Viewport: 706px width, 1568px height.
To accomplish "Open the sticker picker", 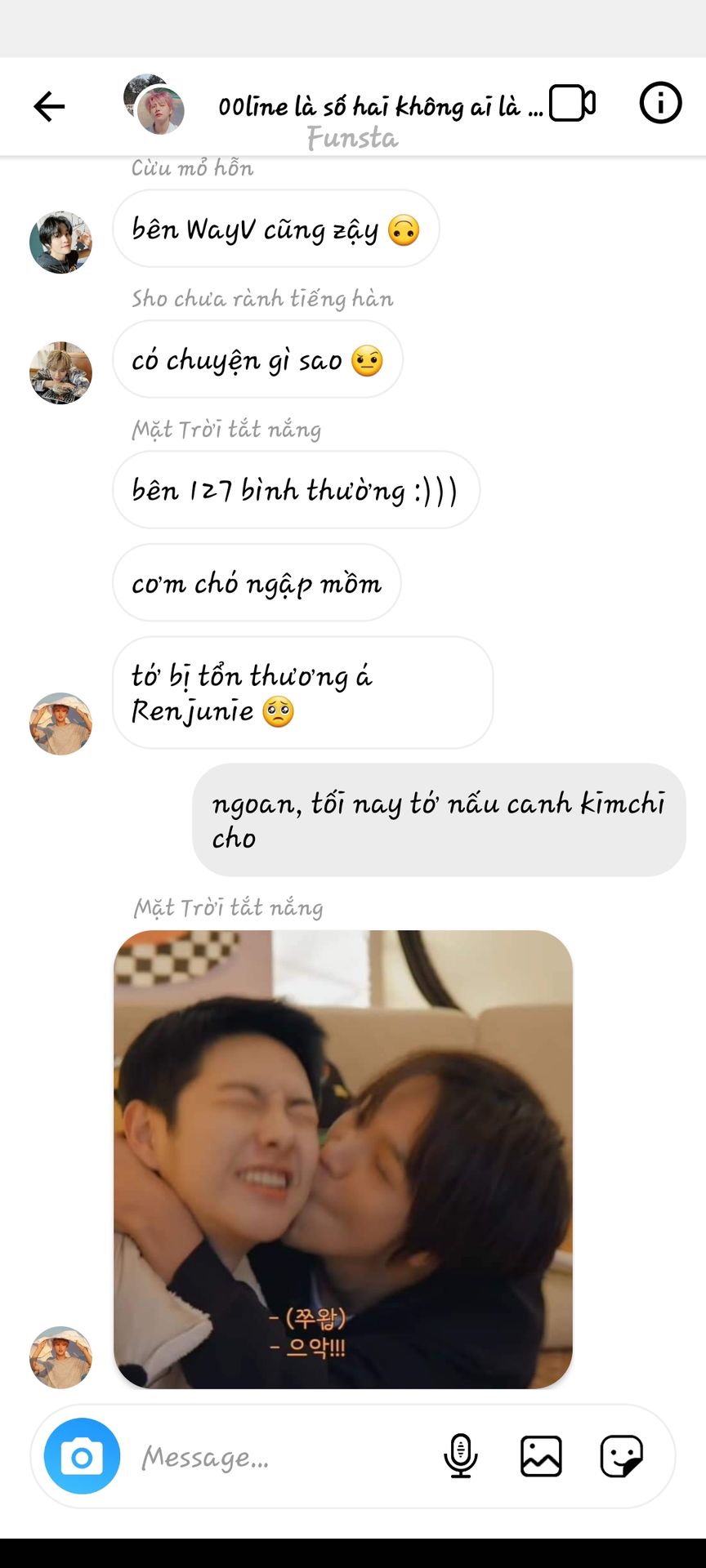I will coord(621,1456).
